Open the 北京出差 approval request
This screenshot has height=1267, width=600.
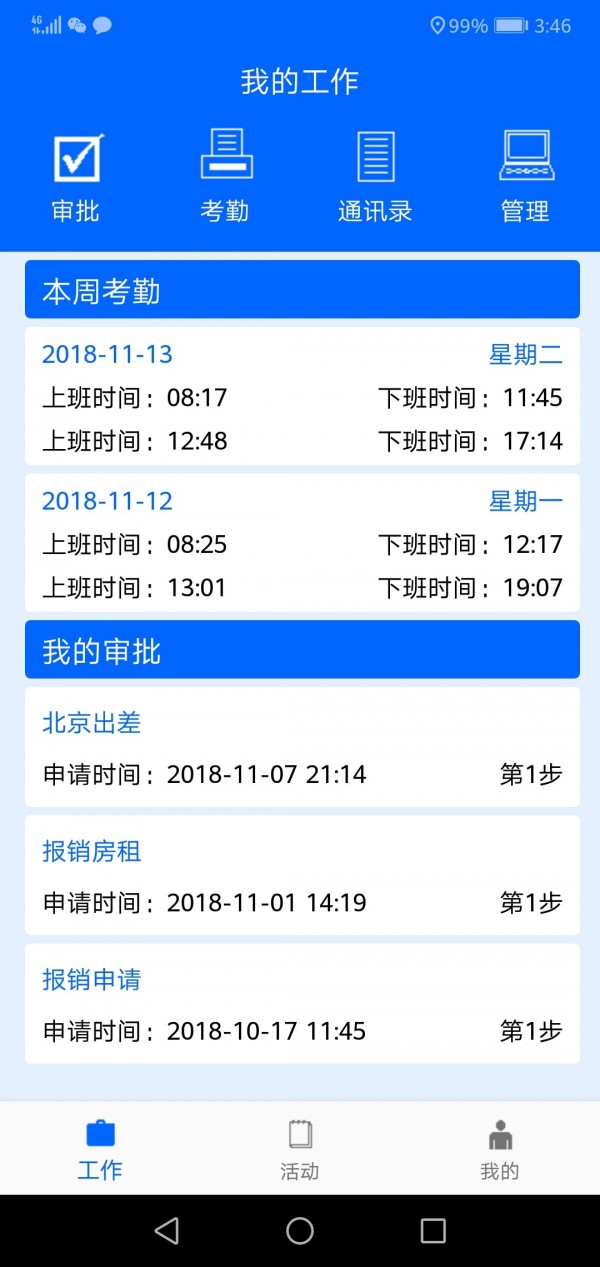coord(302,747)
